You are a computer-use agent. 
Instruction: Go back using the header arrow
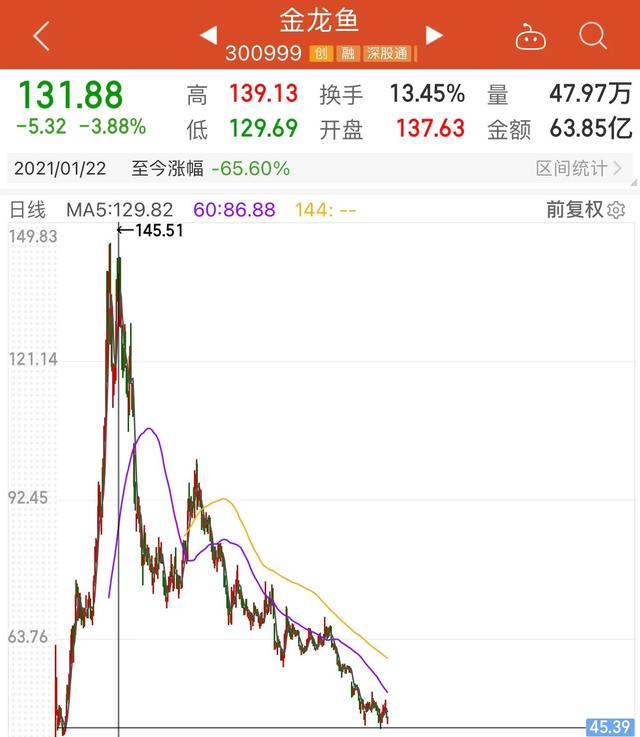(x=41, y=36)
